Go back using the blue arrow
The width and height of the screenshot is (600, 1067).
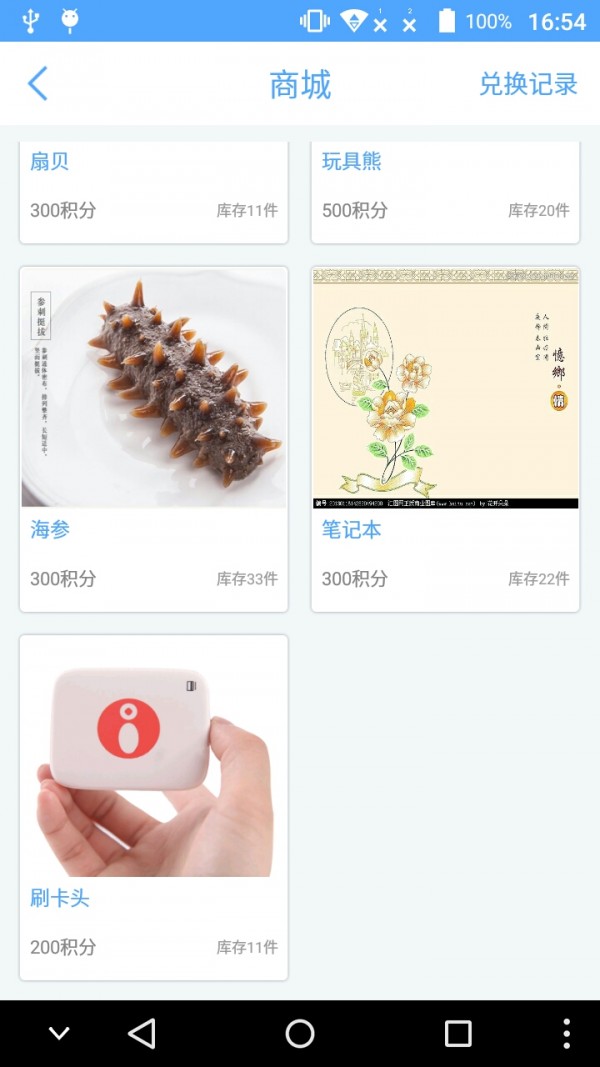tap(38, 84)
